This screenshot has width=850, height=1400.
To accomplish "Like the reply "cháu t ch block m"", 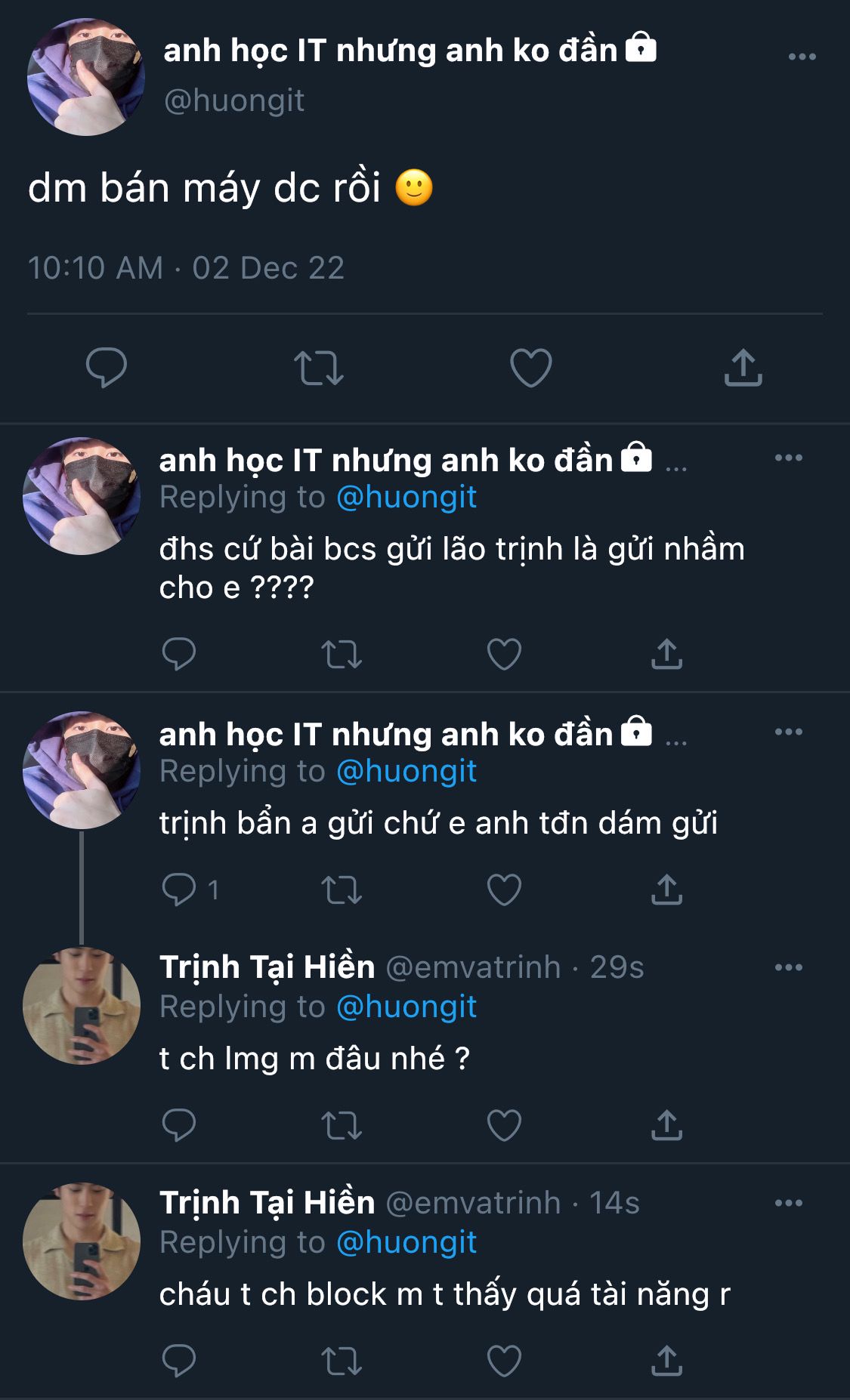I will [x=504, y=1361].
